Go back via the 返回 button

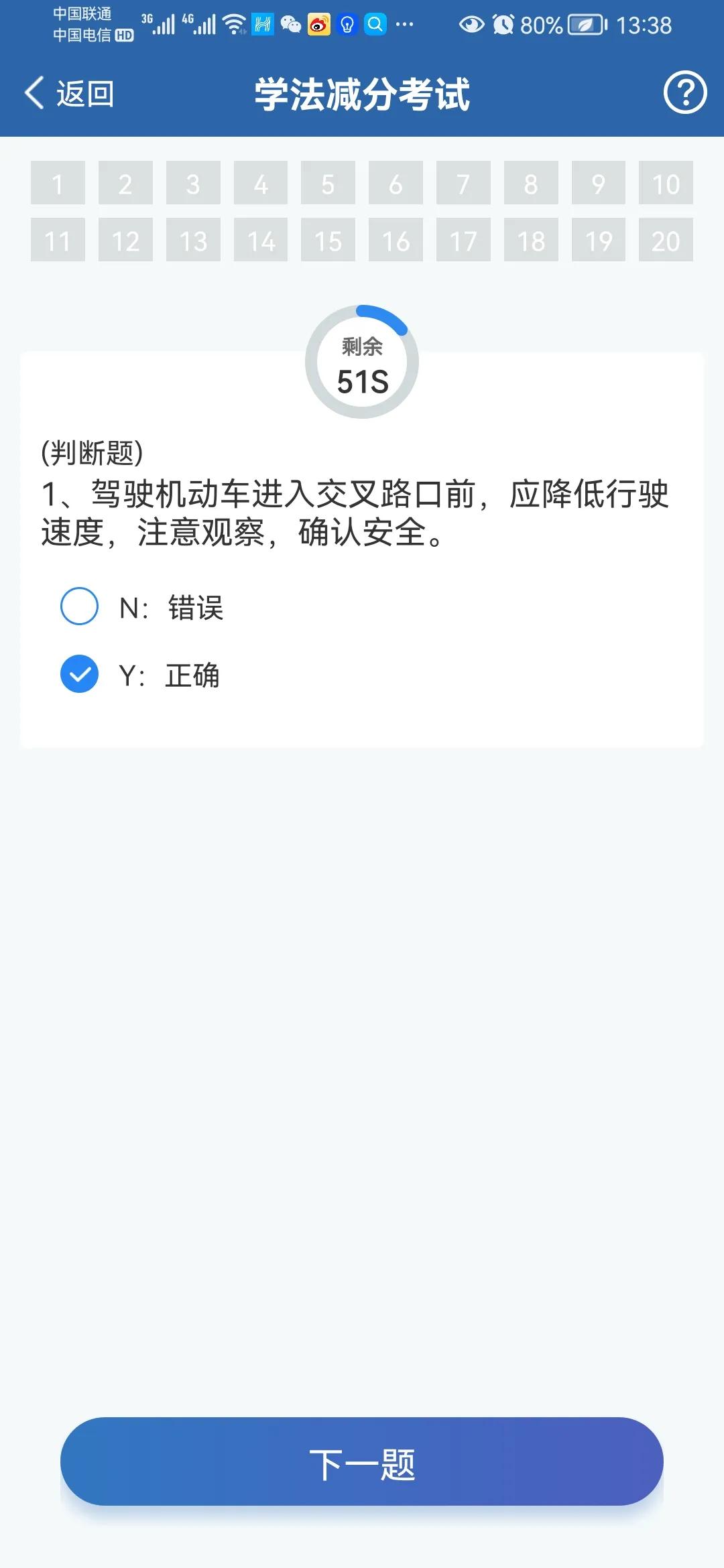click(x=69, y=93)
